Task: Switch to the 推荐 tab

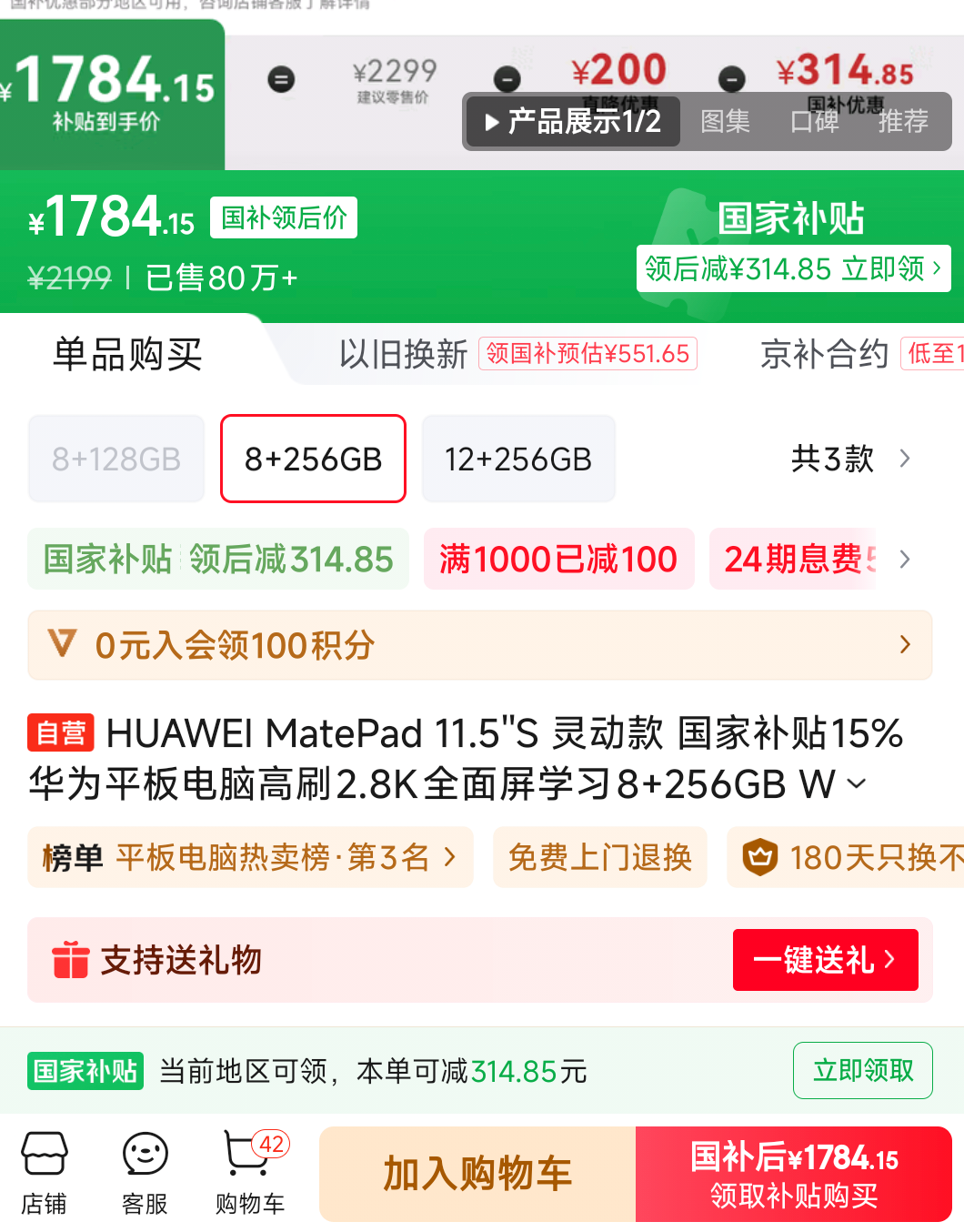Action: [902, 122]
